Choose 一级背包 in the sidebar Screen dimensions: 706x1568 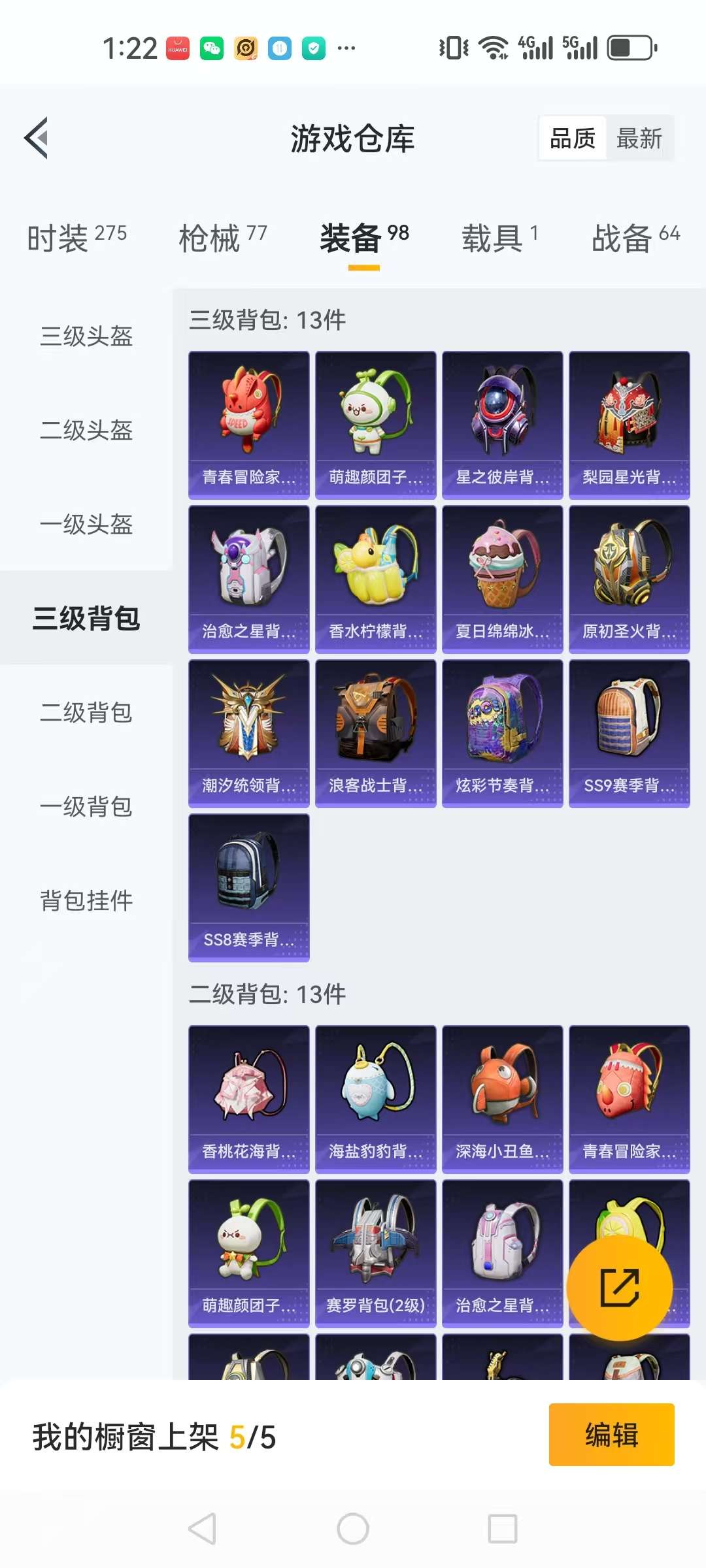(x=86, y=807)
